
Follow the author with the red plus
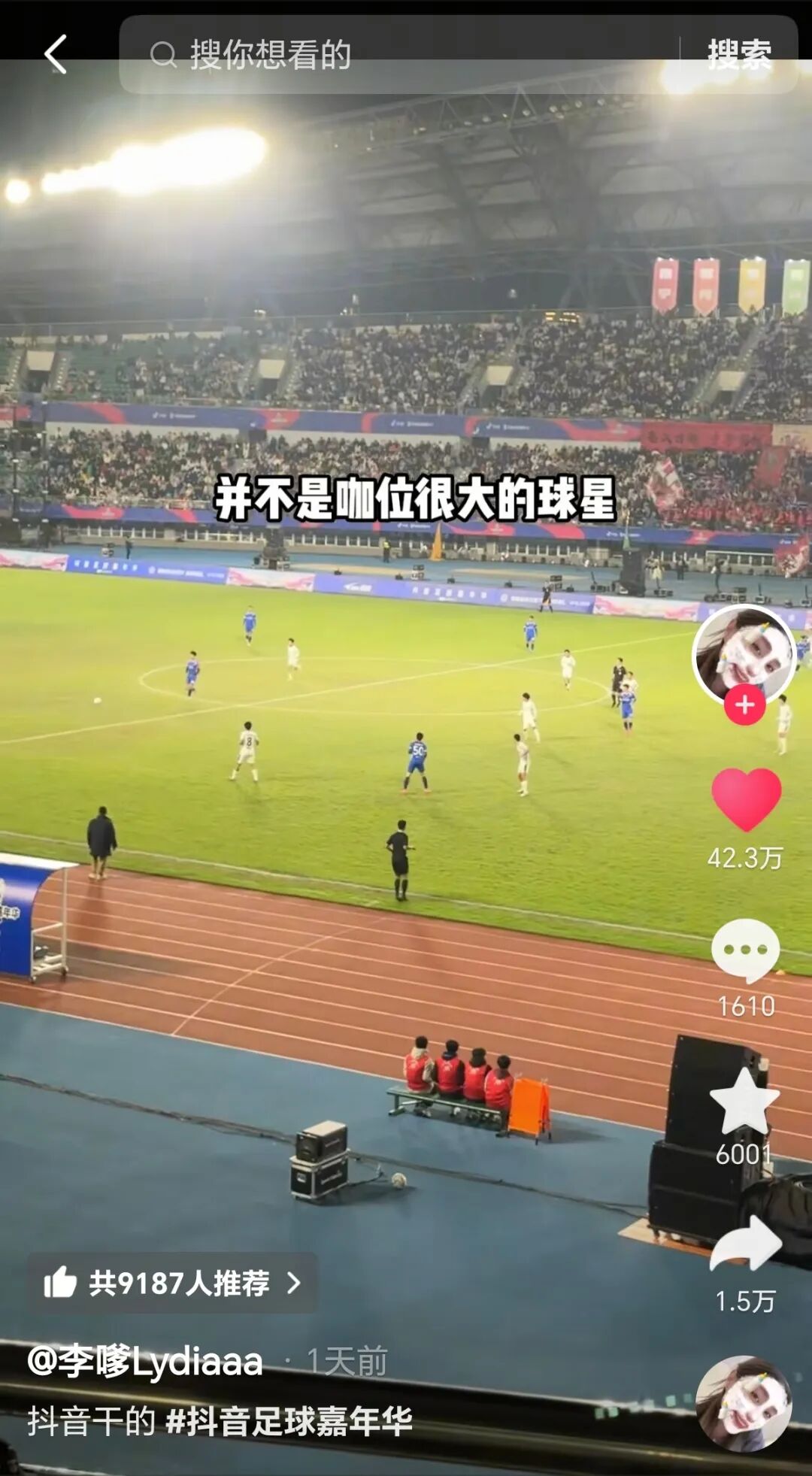pyautogui.click(x=744, y=705)
